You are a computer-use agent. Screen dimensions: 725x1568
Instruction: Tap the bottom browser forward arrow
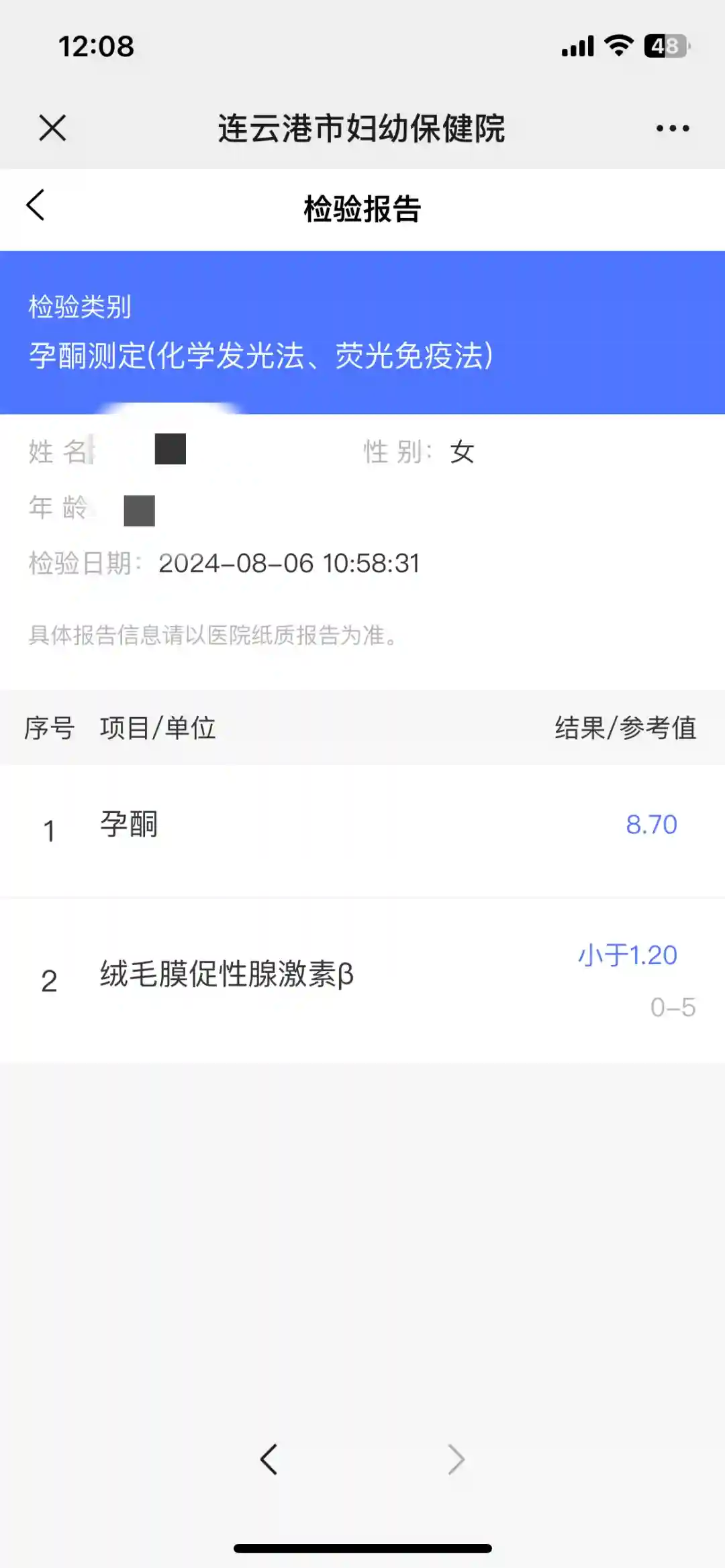point(456,1459)
